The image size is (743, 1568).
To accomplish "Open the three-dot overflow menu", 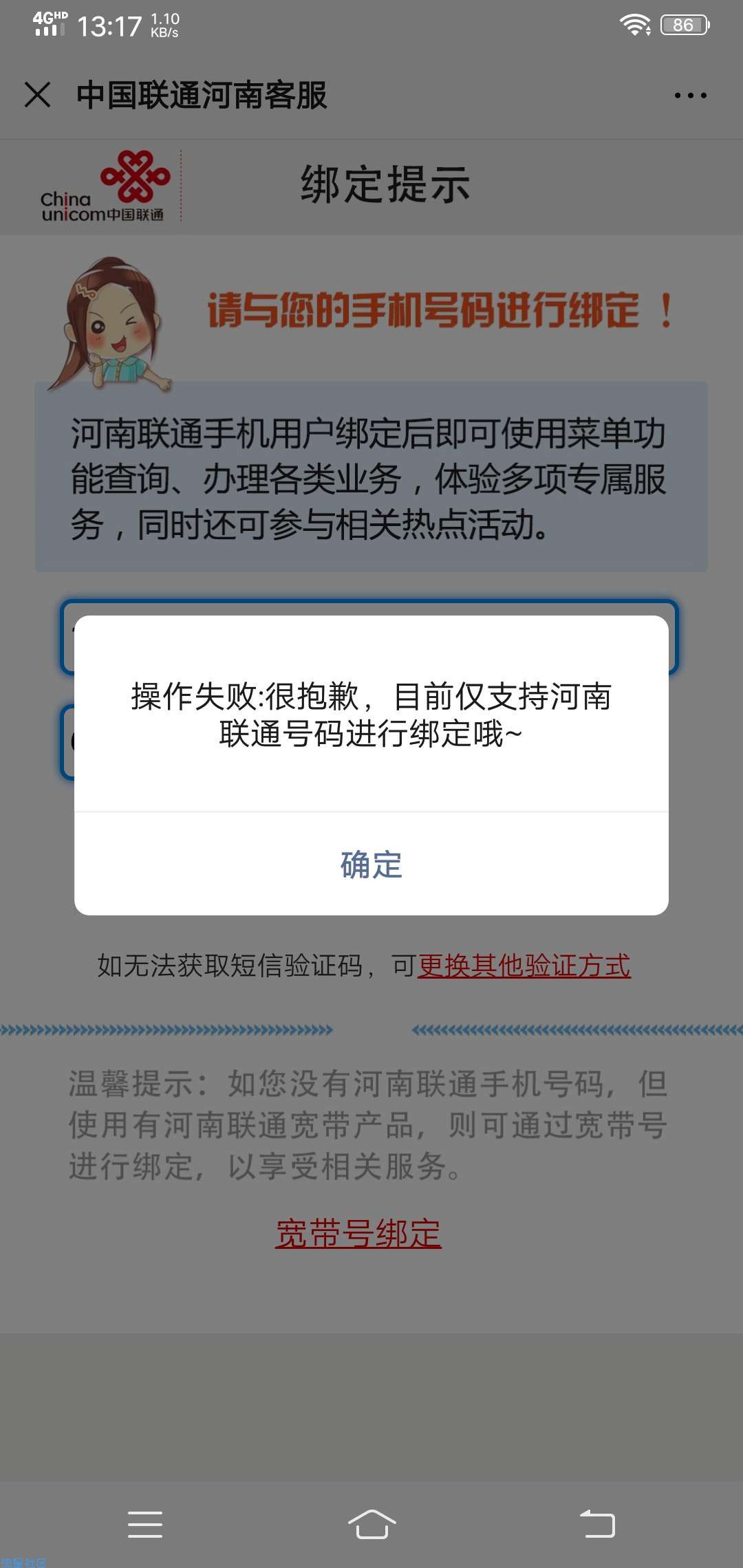I will tap(690, 96).
